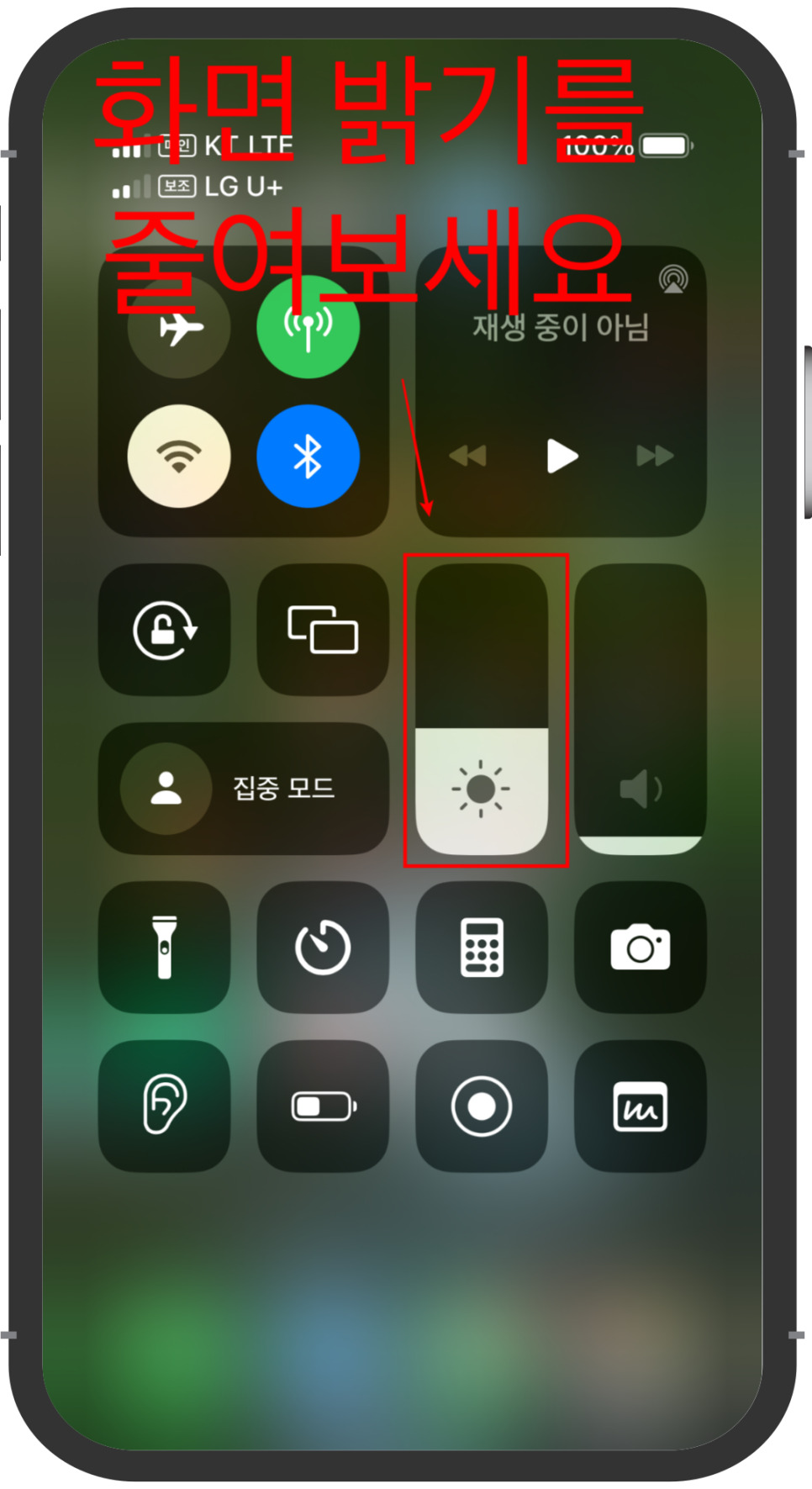Tap the volume slider to raise volume

(x=641, y=673)
